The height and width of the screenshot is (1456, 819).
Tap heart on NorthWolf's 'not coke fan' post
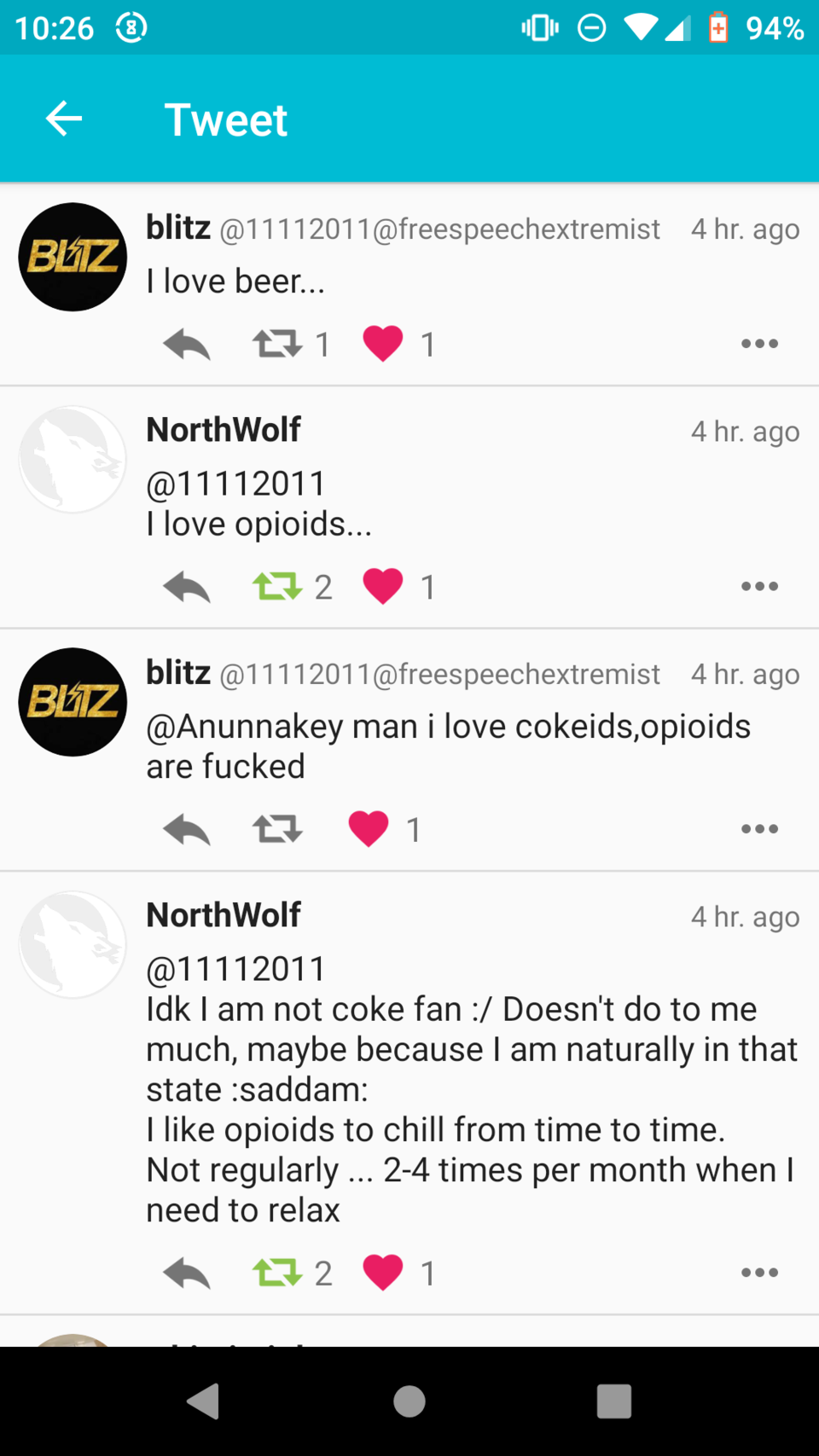point(382,1273)
